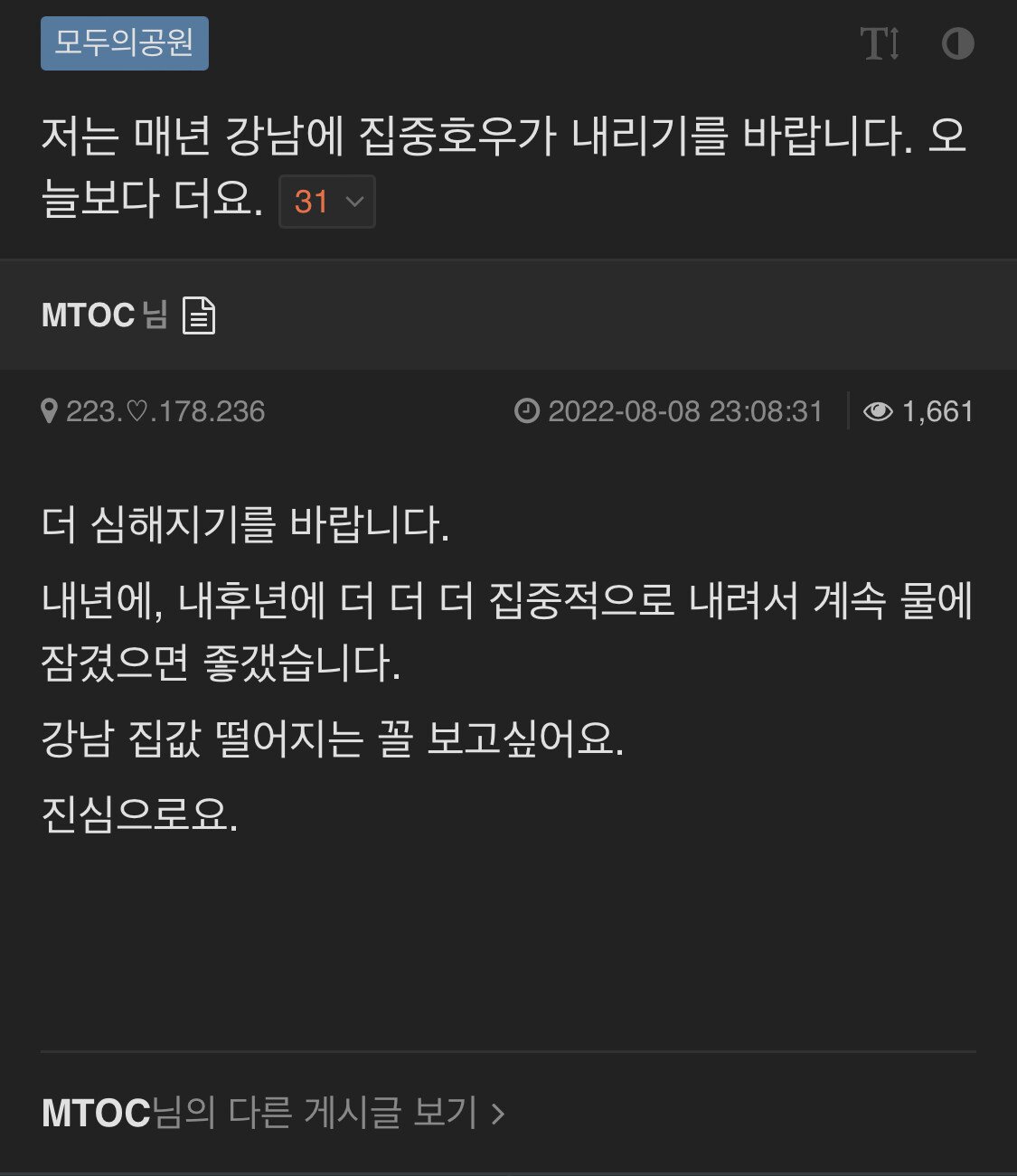Adjust text size with the T icon
The image size is (1017, 1176).
[x=880, y=43]
